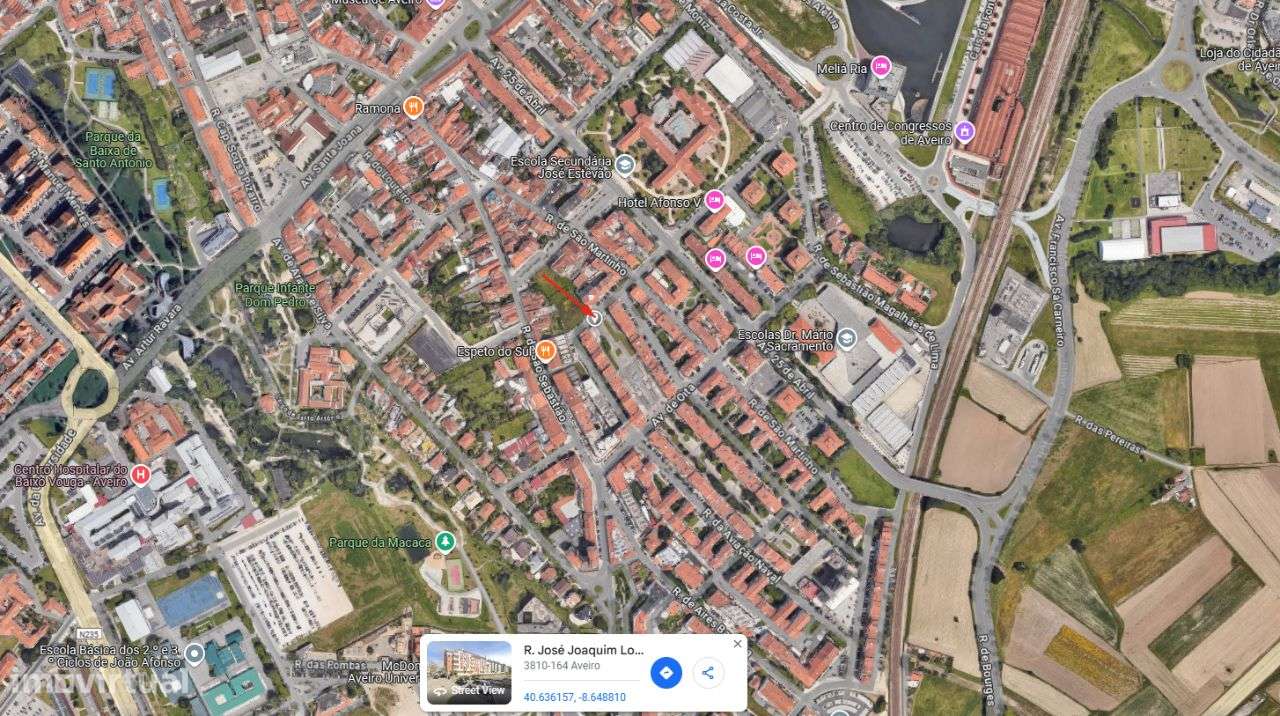Open Escolas Dr. Mário Sacramento marker

pos(847,337)
